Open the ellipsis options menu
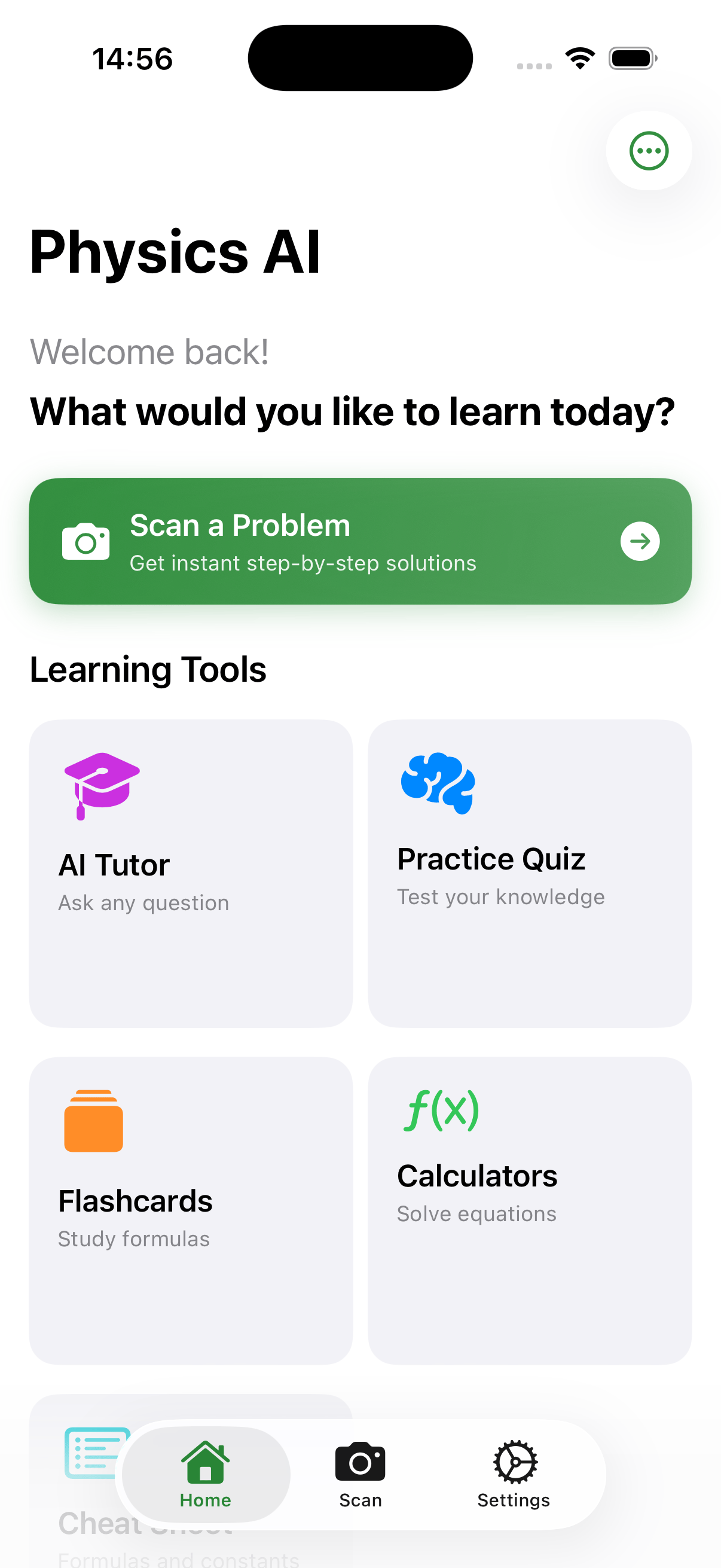721x1568 pixels. point(649,151)
